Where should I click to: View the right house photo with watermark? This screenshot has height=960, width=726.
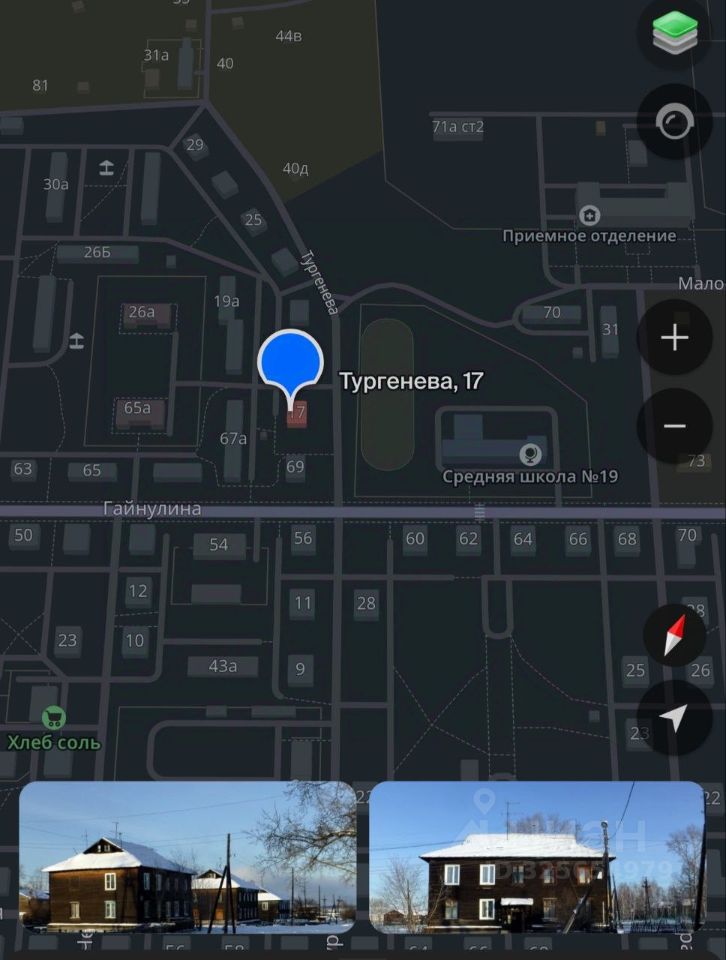click(x=537, y=858)
